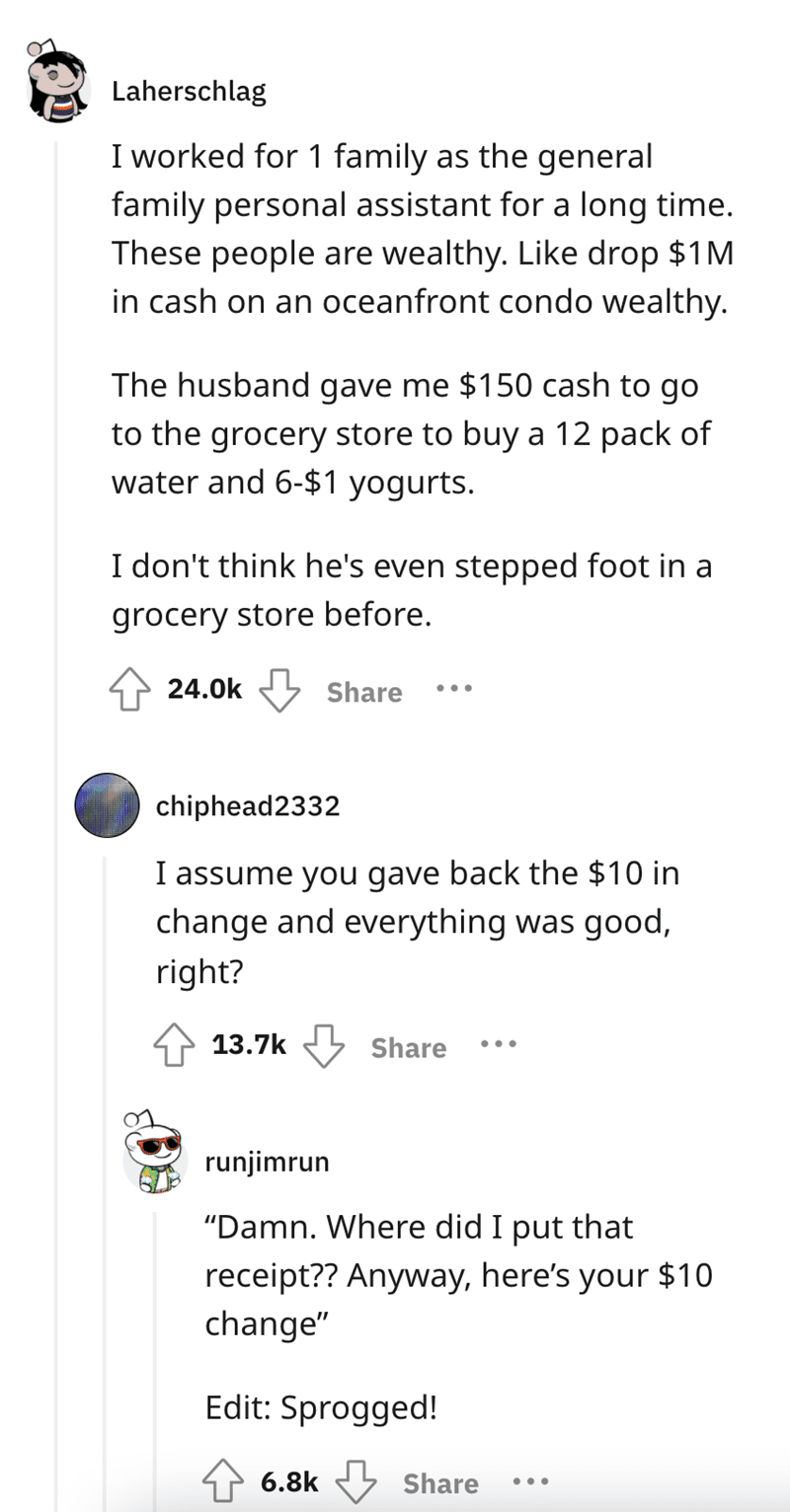Downvote chiphead2332's reply
This screenshot has width=790, height=1512.
(x=324, y=1046)
